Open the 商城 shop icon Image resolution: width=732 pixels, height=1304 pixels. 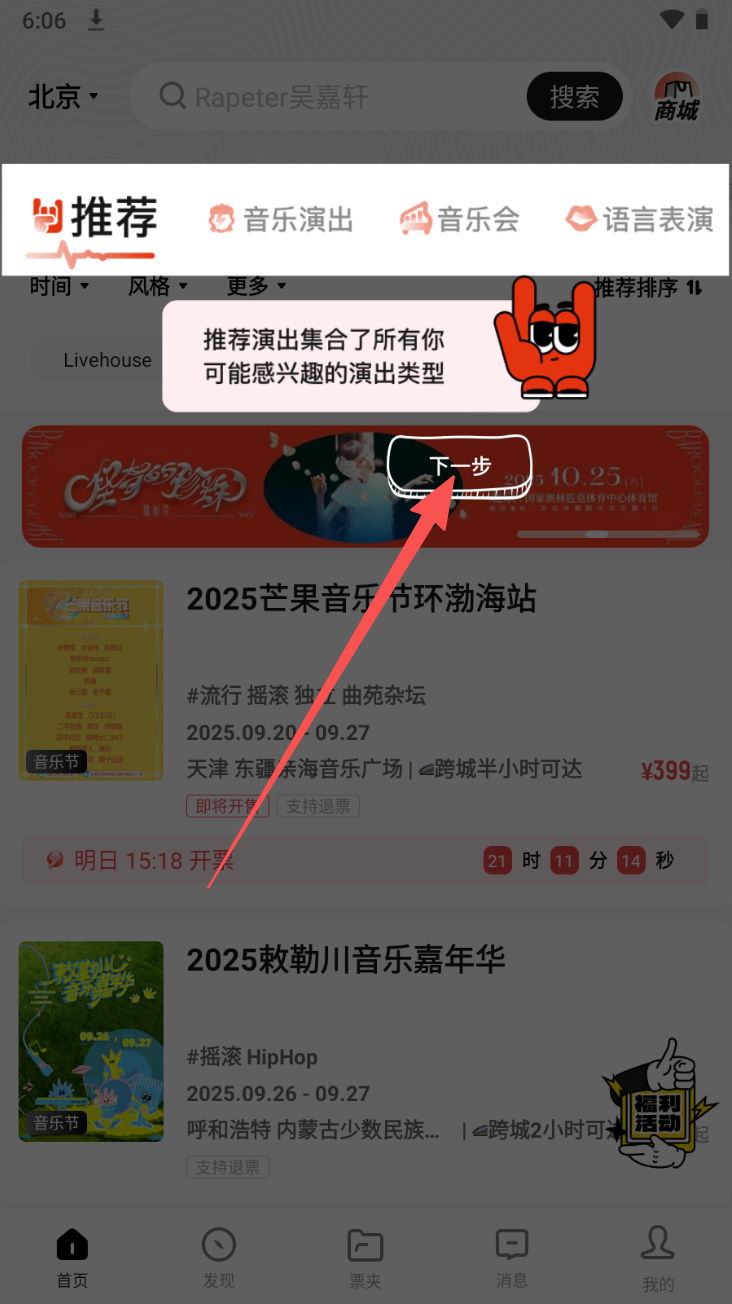pos(677,98)
